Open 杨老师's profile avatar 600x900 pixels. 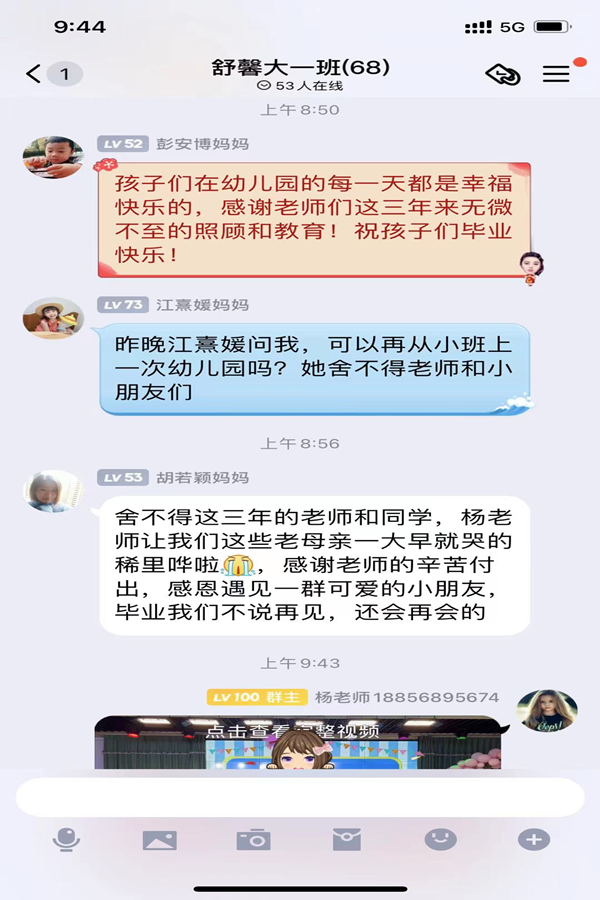click(547, 711)
